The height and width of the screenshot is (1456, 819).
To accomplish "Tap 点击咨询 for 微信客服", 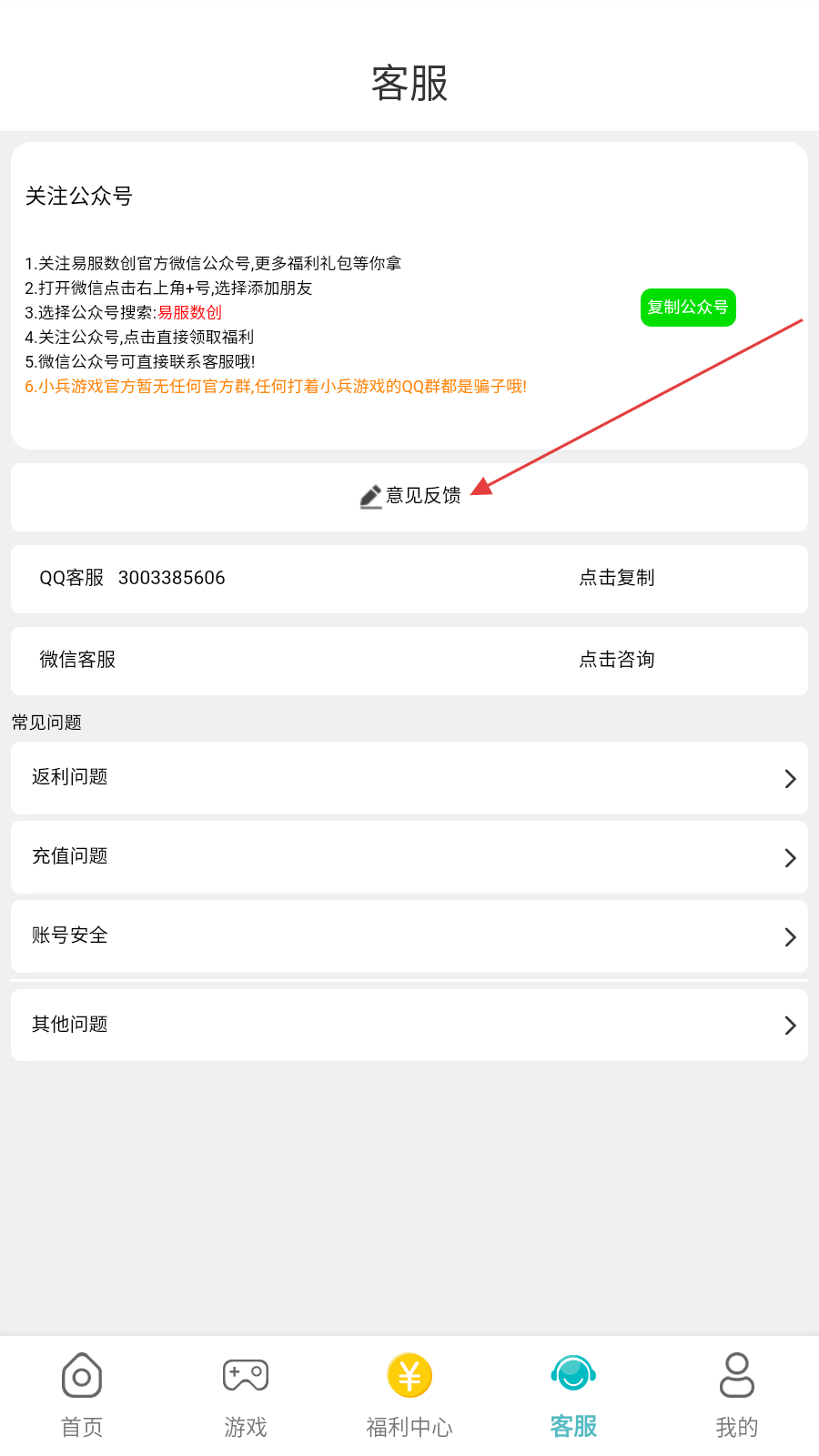I will pyautogui.click(x=617, y=660).
